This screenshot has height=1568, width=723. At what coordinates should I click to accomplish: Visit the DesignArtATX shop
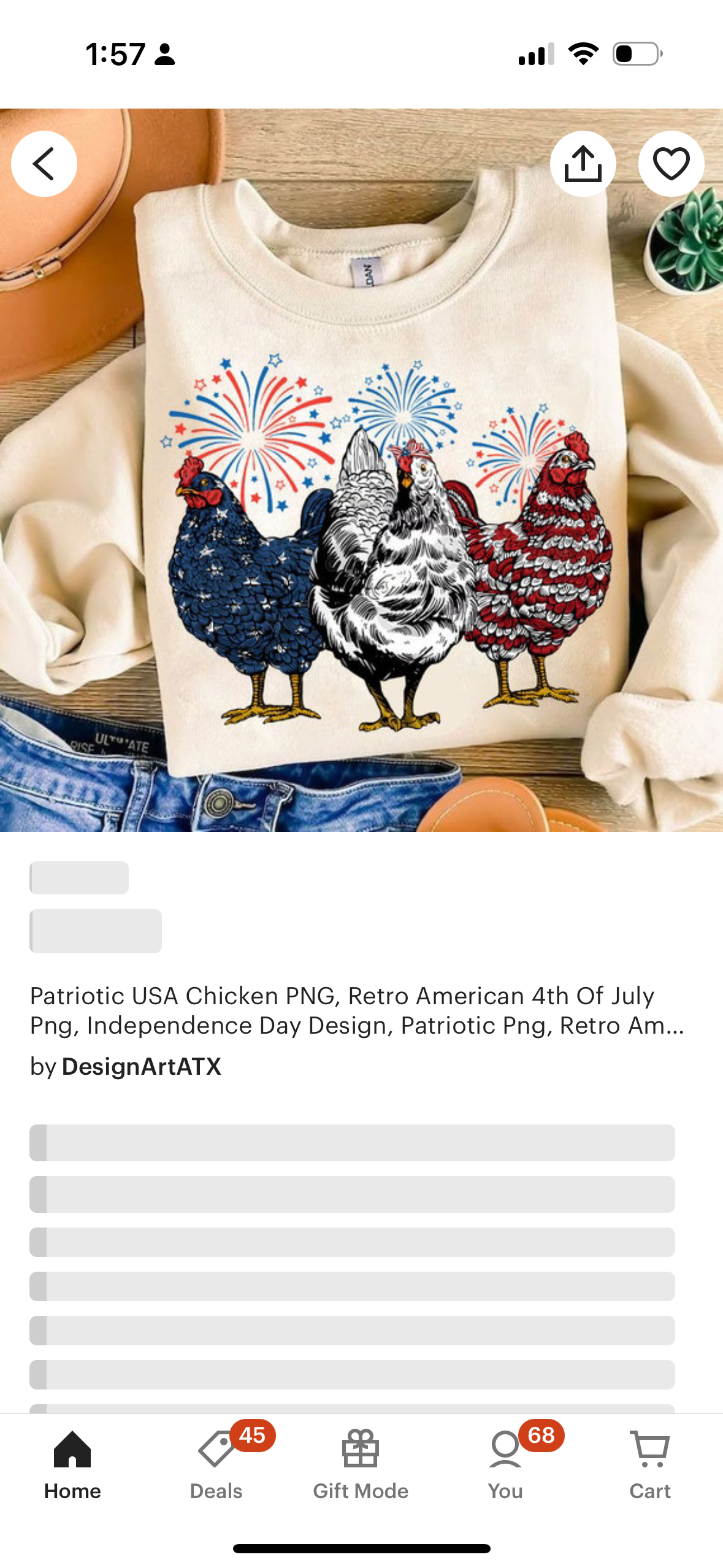coord(141,1067)
